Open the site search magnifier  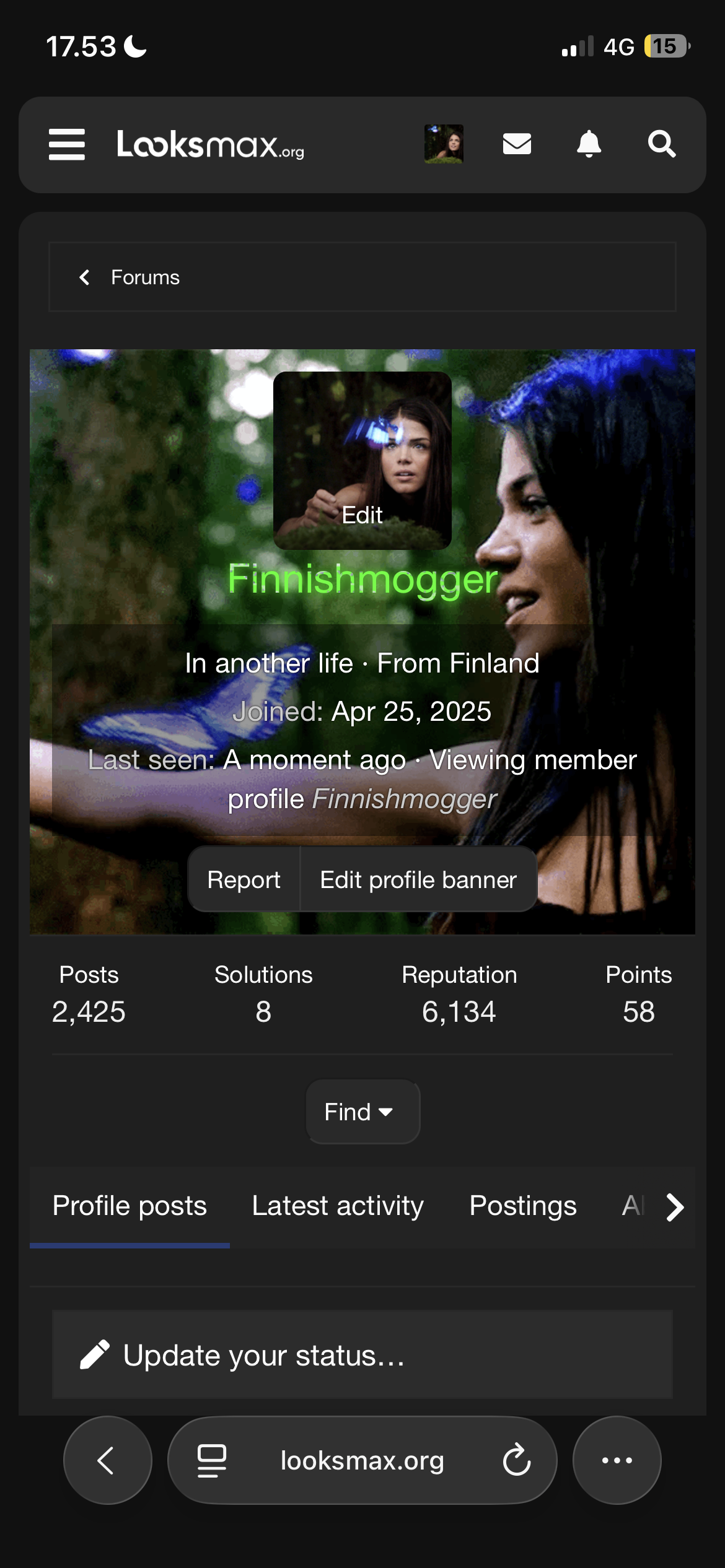662,144
